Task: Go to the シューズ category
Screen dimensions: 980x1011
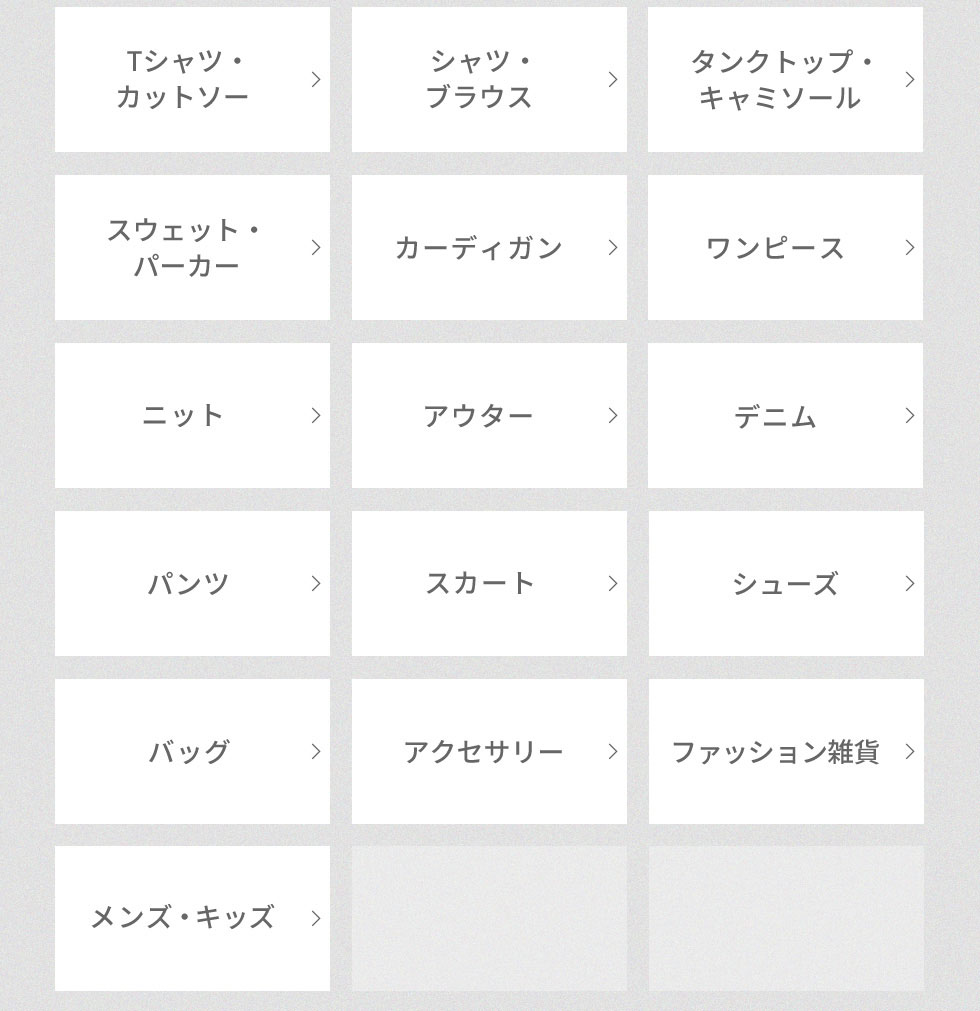Action: (785, 584)
